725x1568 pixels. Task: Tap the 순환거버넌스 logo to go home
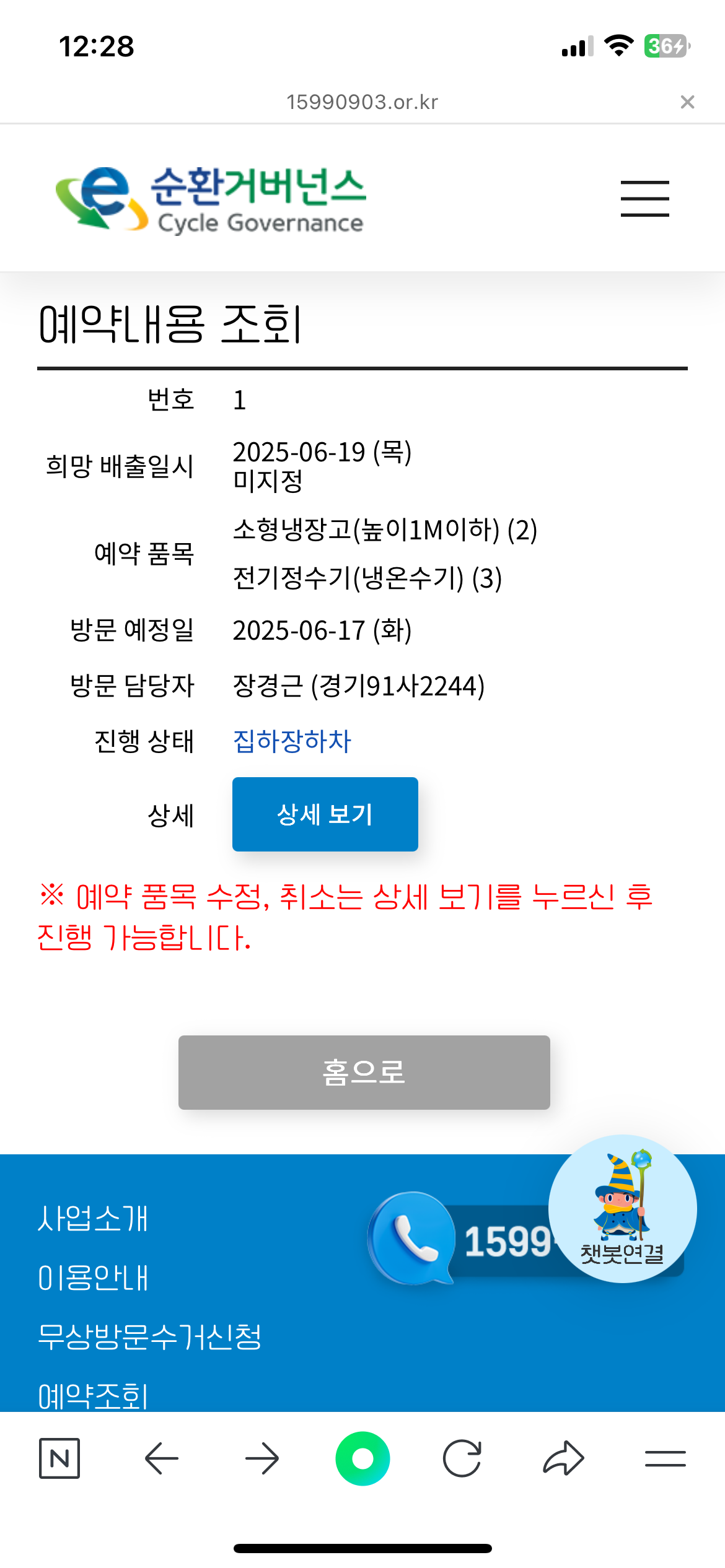pyautogui.click(x=211, y=199)
